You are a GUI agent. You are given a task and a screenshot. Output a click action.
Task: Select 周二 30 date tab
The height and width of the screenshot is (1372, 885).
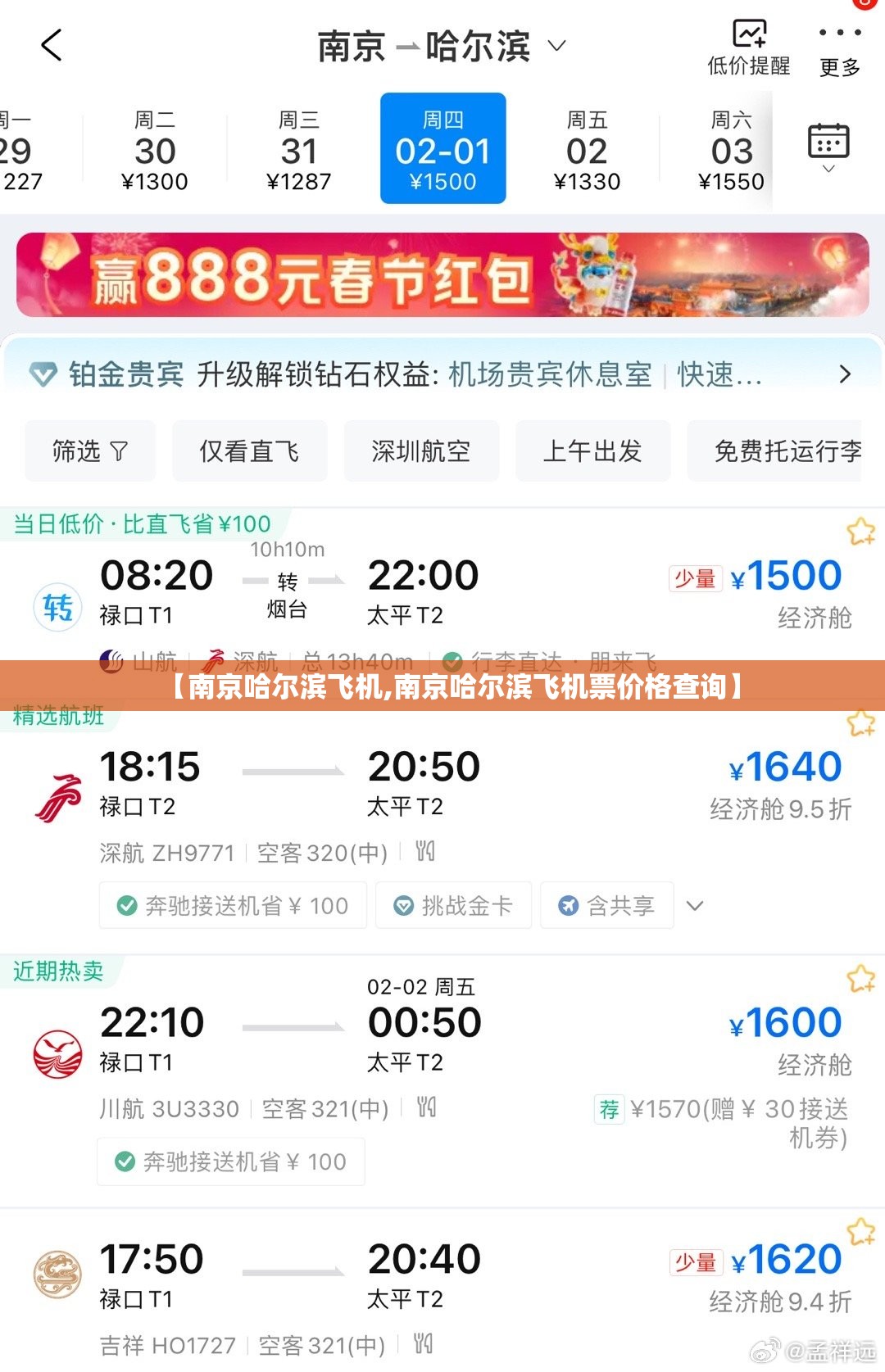(x=155, y=150)
